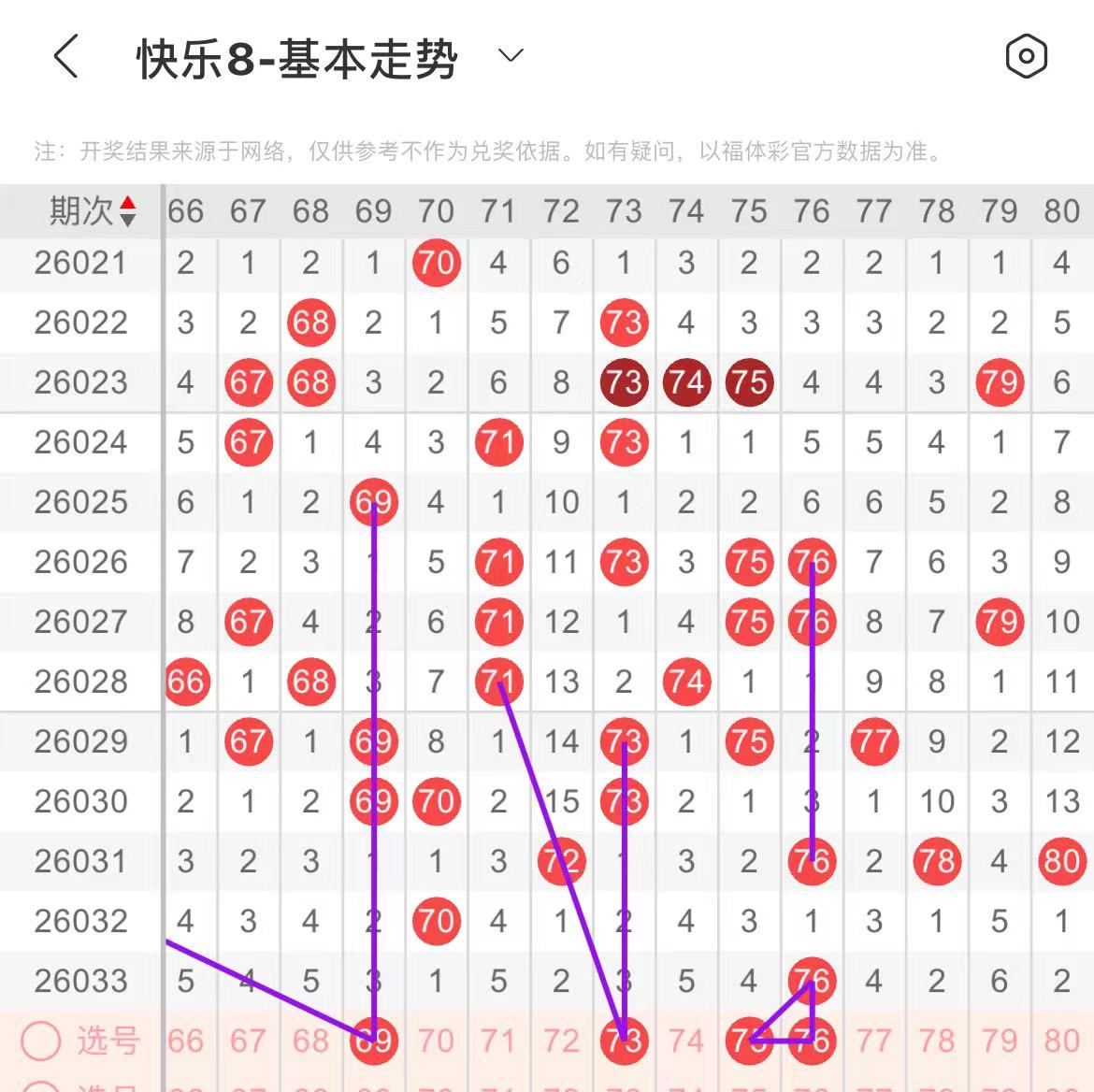Pick number 71 in the 选号 row
The width and height of the screenshot is (1094, 1092).
(x=498, y=1041)
